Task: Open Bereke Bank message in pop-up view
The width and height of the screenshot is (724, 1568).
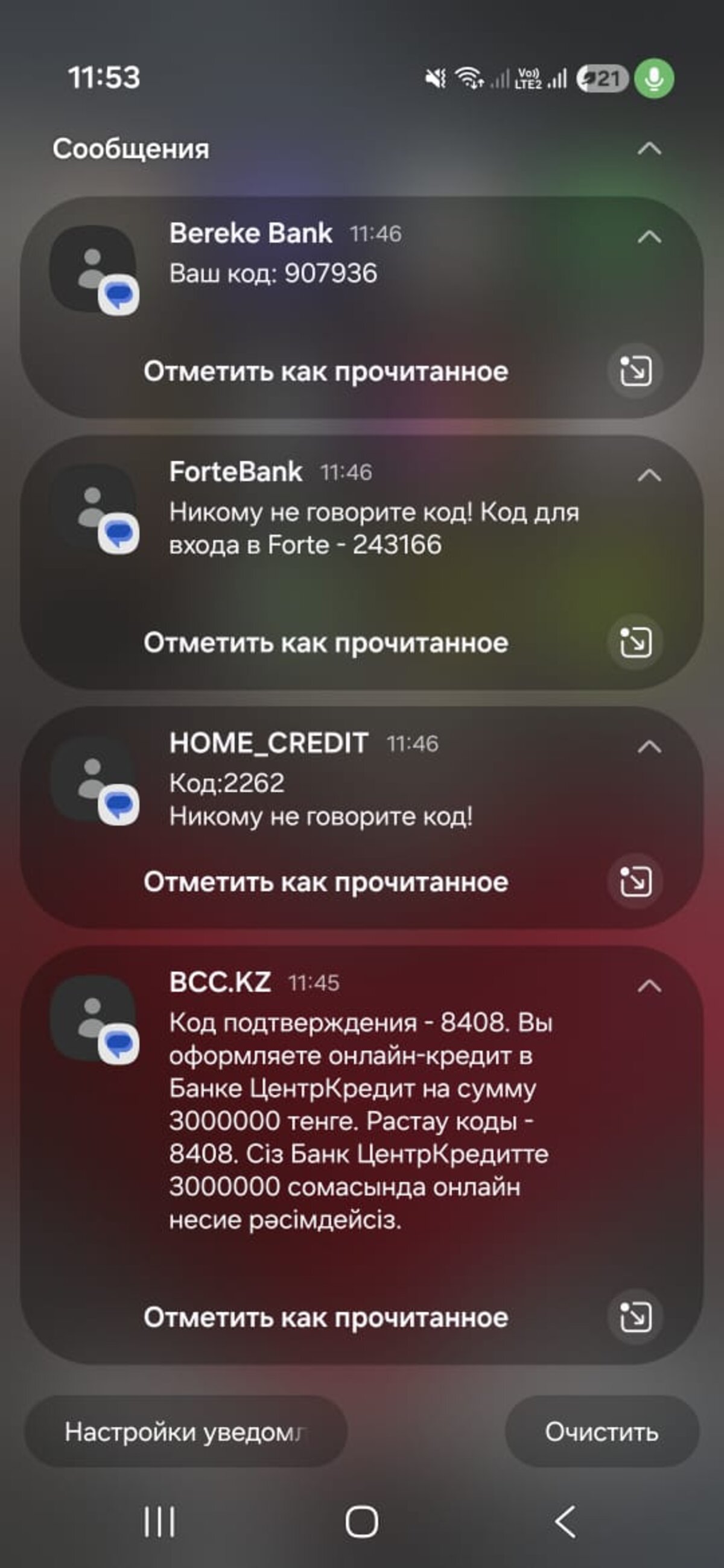Action: coord(635,371)
